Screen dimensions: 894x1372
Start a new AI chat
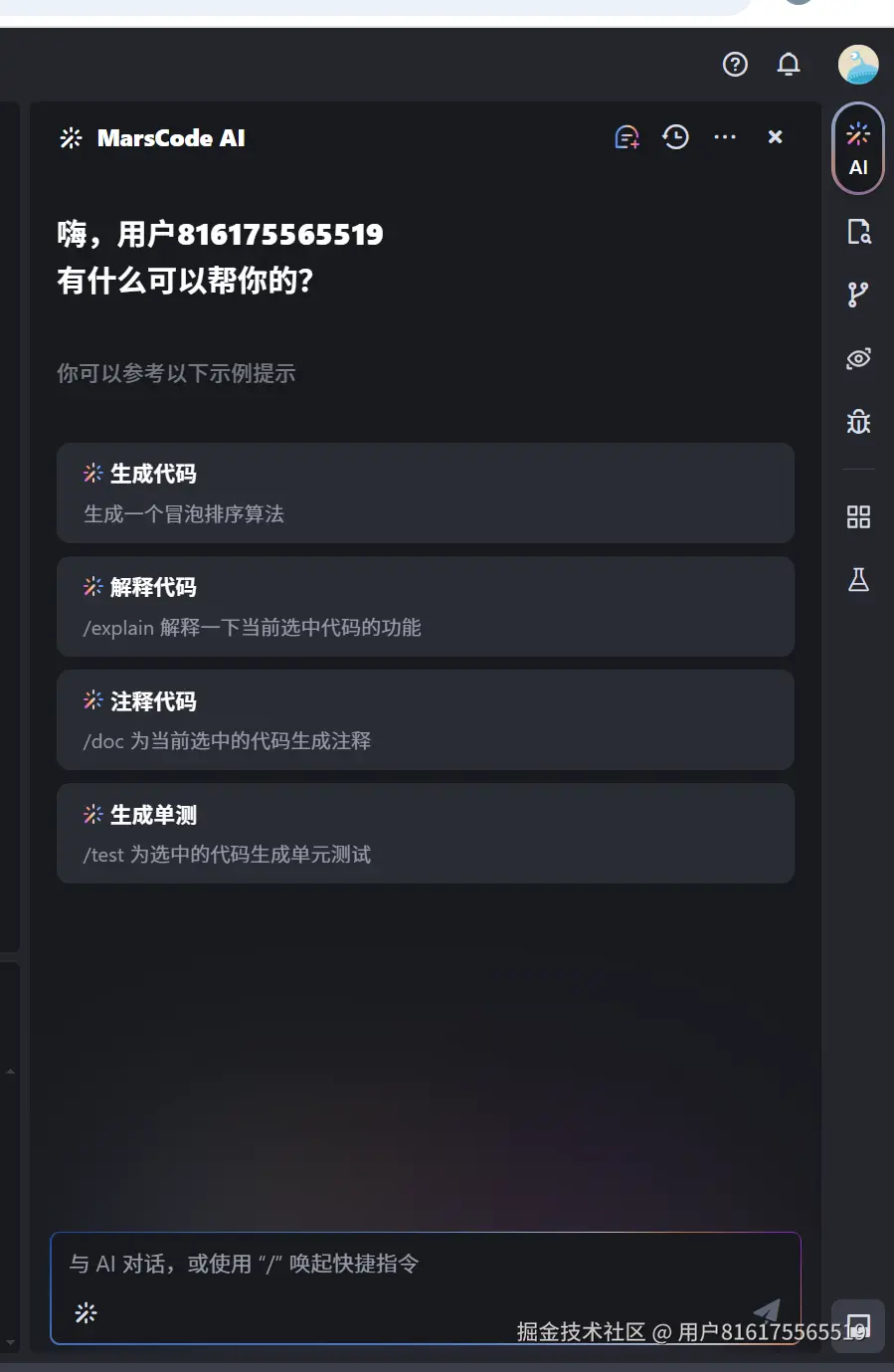tap(626, 137)
